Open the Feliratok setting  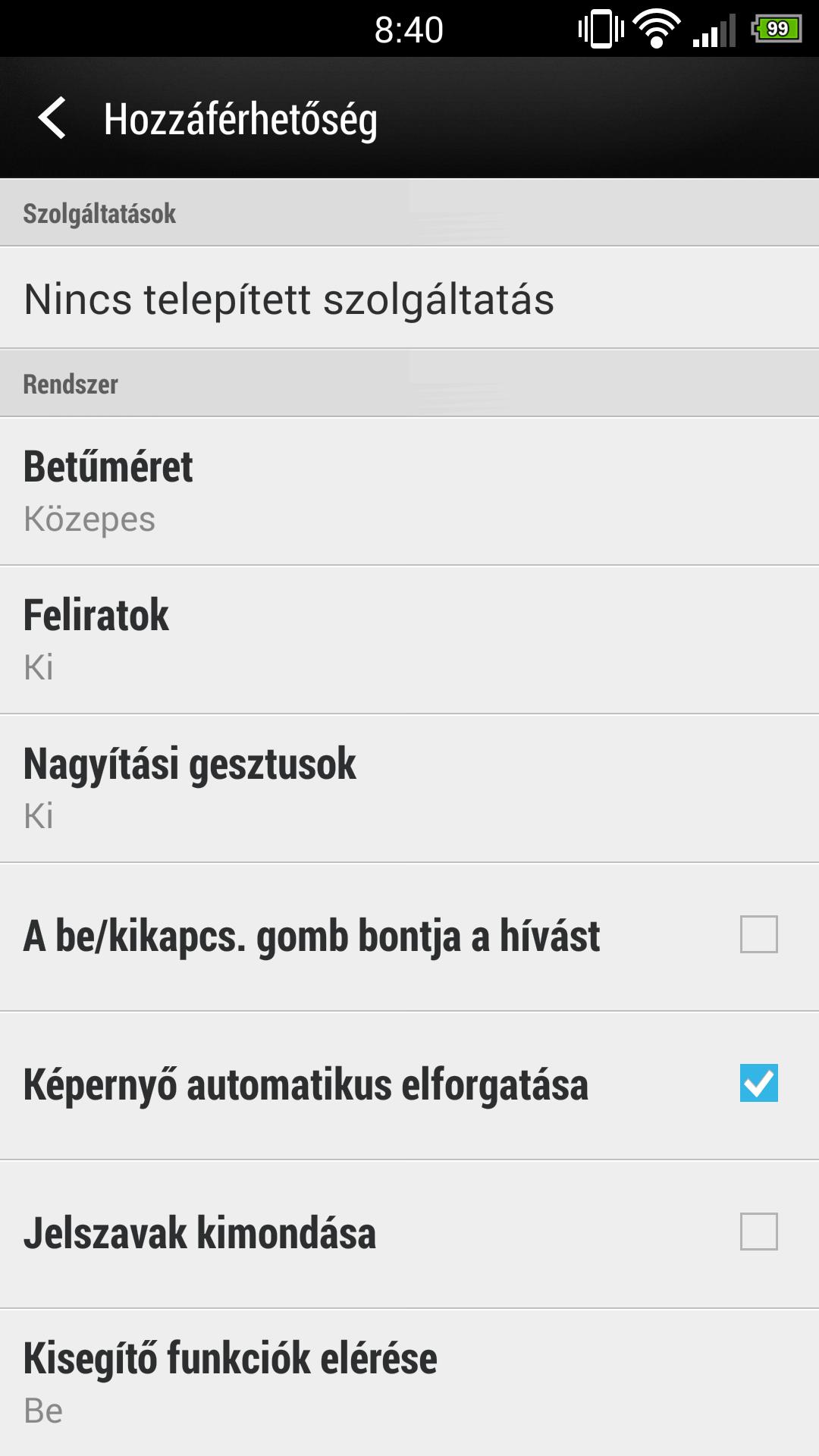[409, 640]
